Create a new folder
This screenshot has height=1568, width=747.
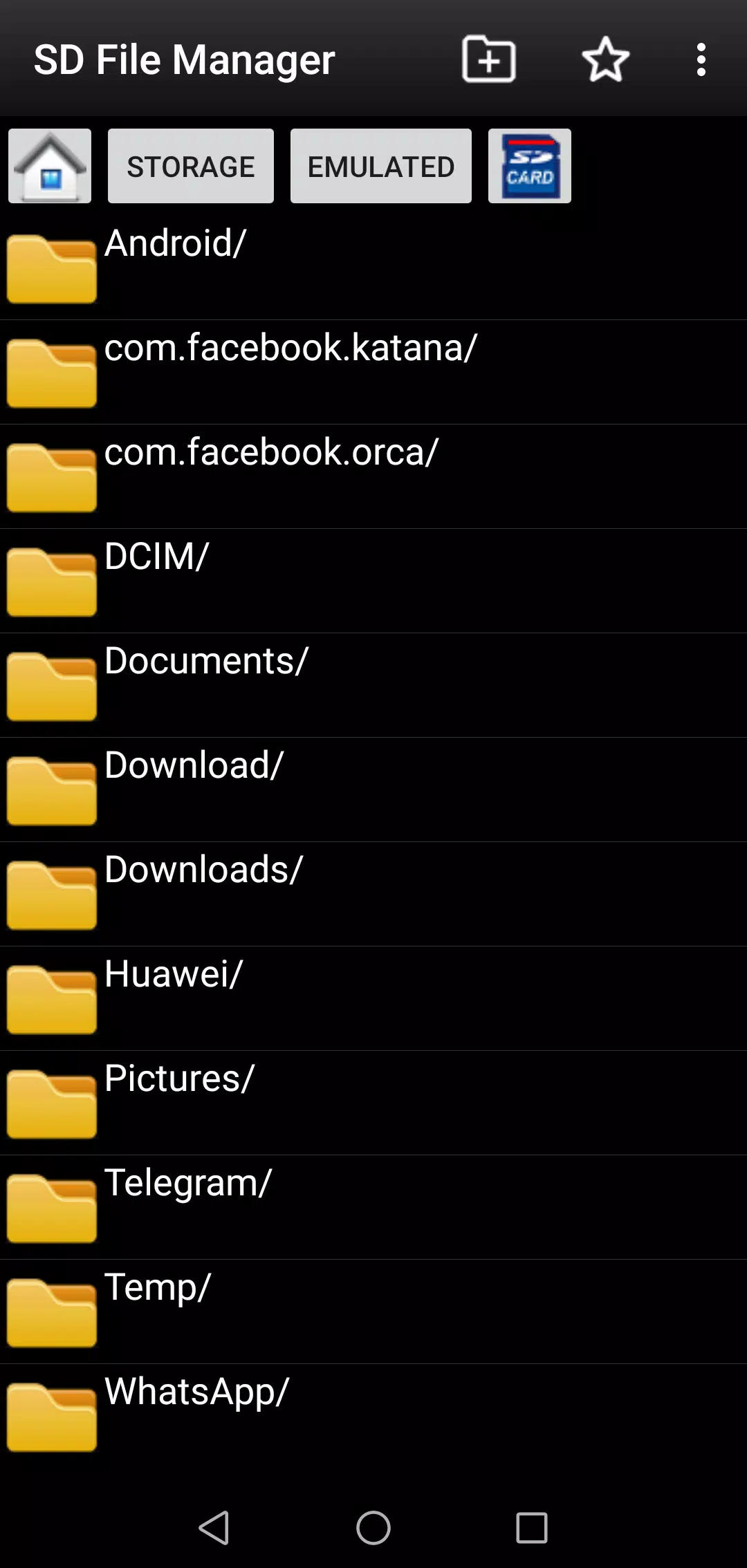pos(488,59)
